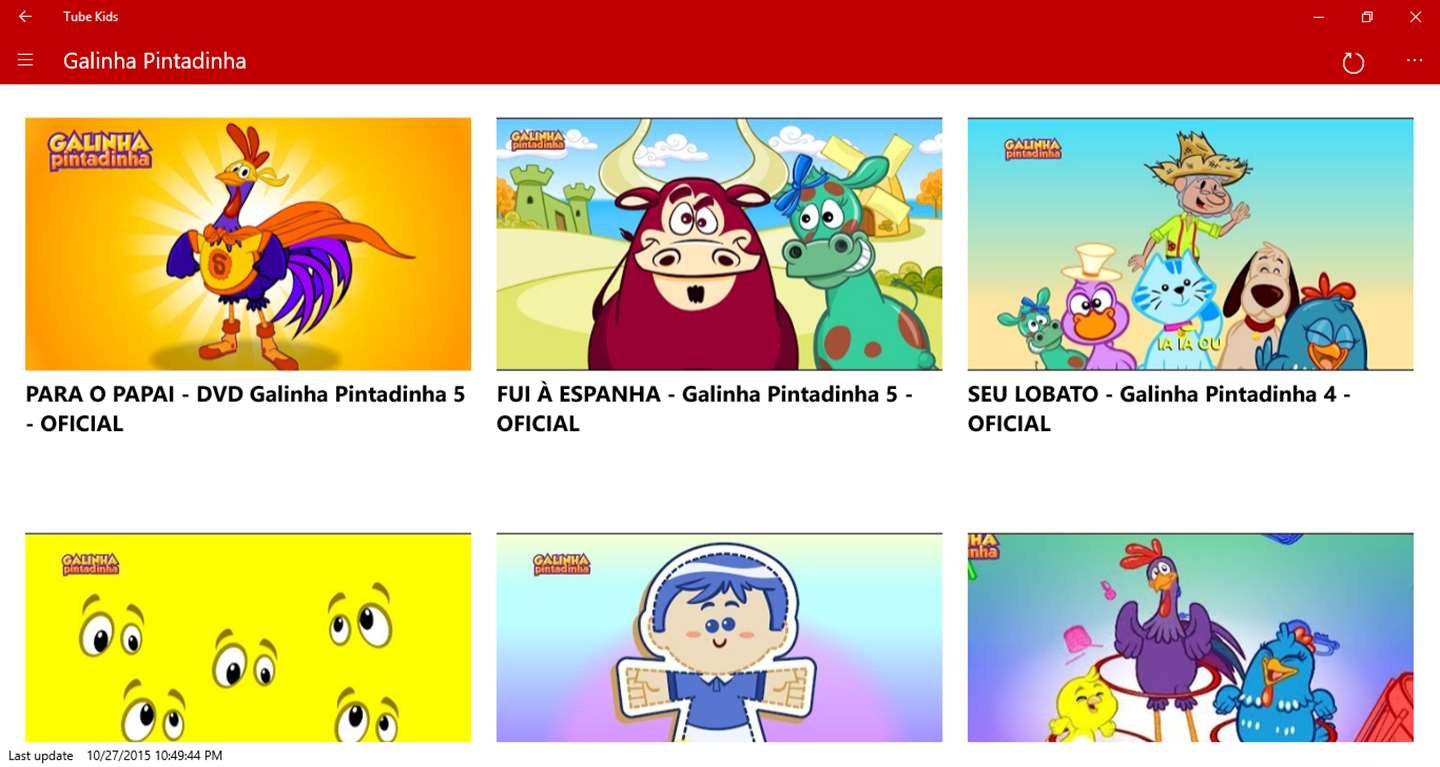Refresh the Galinha Pintadinha video list
1440x767 pixels.
click(x=1353, y=63)
